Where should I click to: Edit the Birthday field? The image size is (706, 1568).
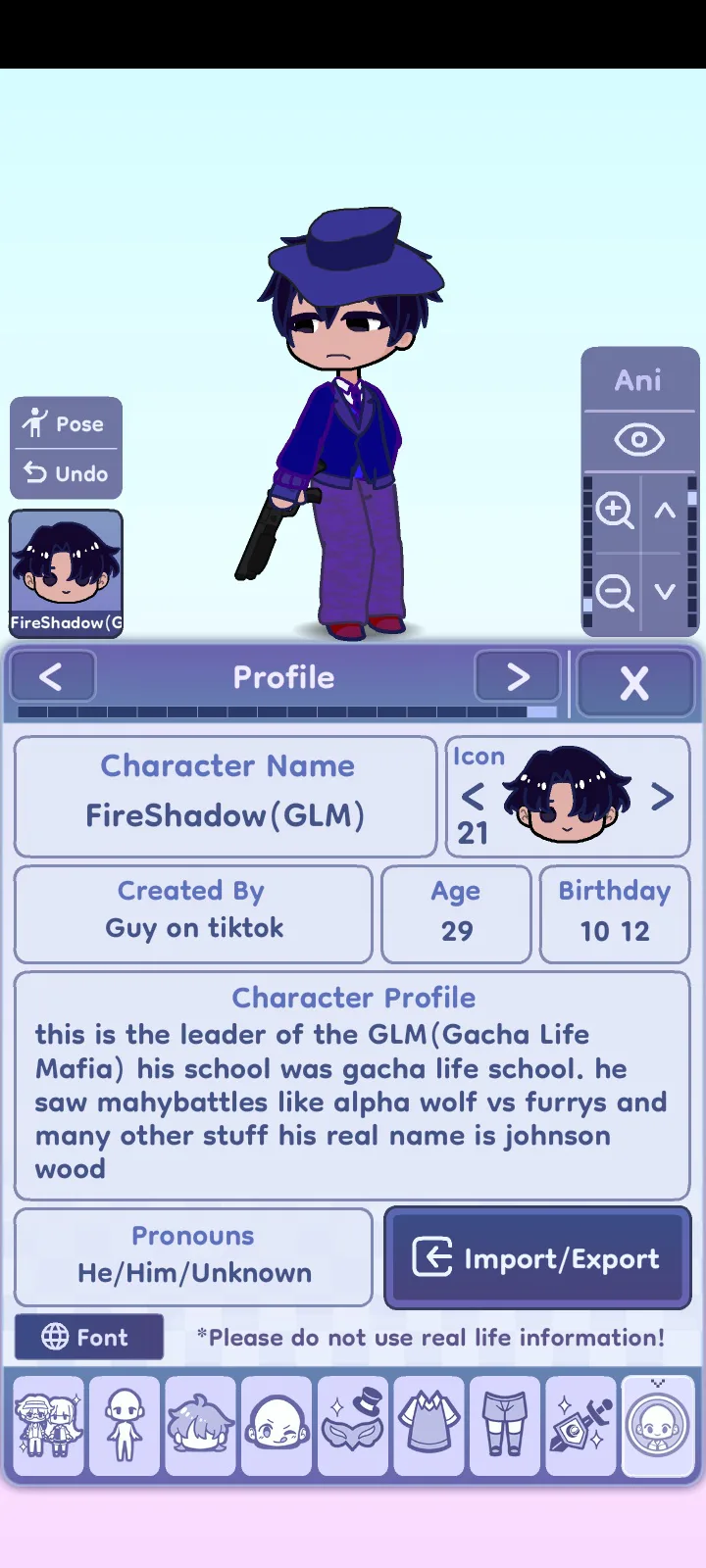pos(615,929)
